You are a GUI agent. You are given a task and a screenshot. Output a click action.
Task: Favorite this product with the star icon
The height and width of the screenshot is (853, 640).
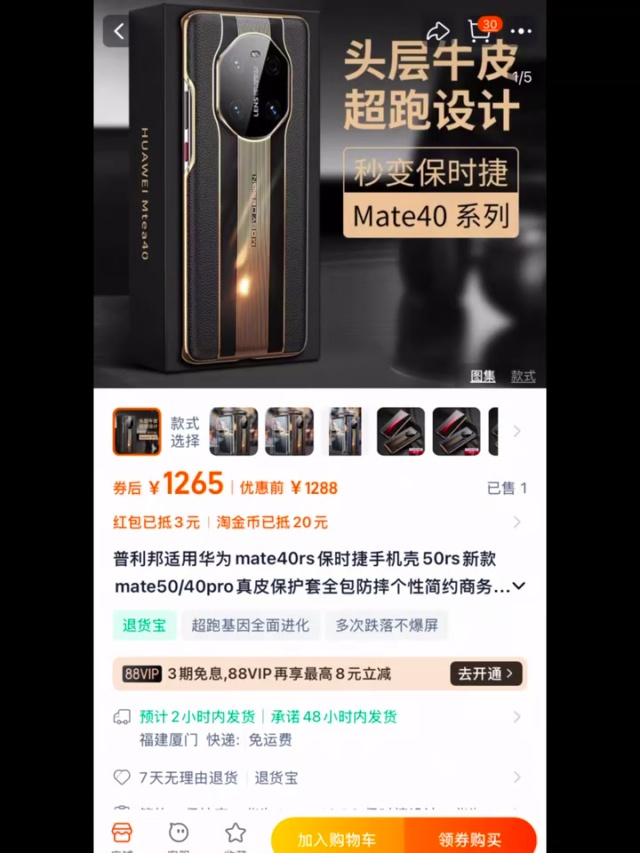(x=235, y=834)
